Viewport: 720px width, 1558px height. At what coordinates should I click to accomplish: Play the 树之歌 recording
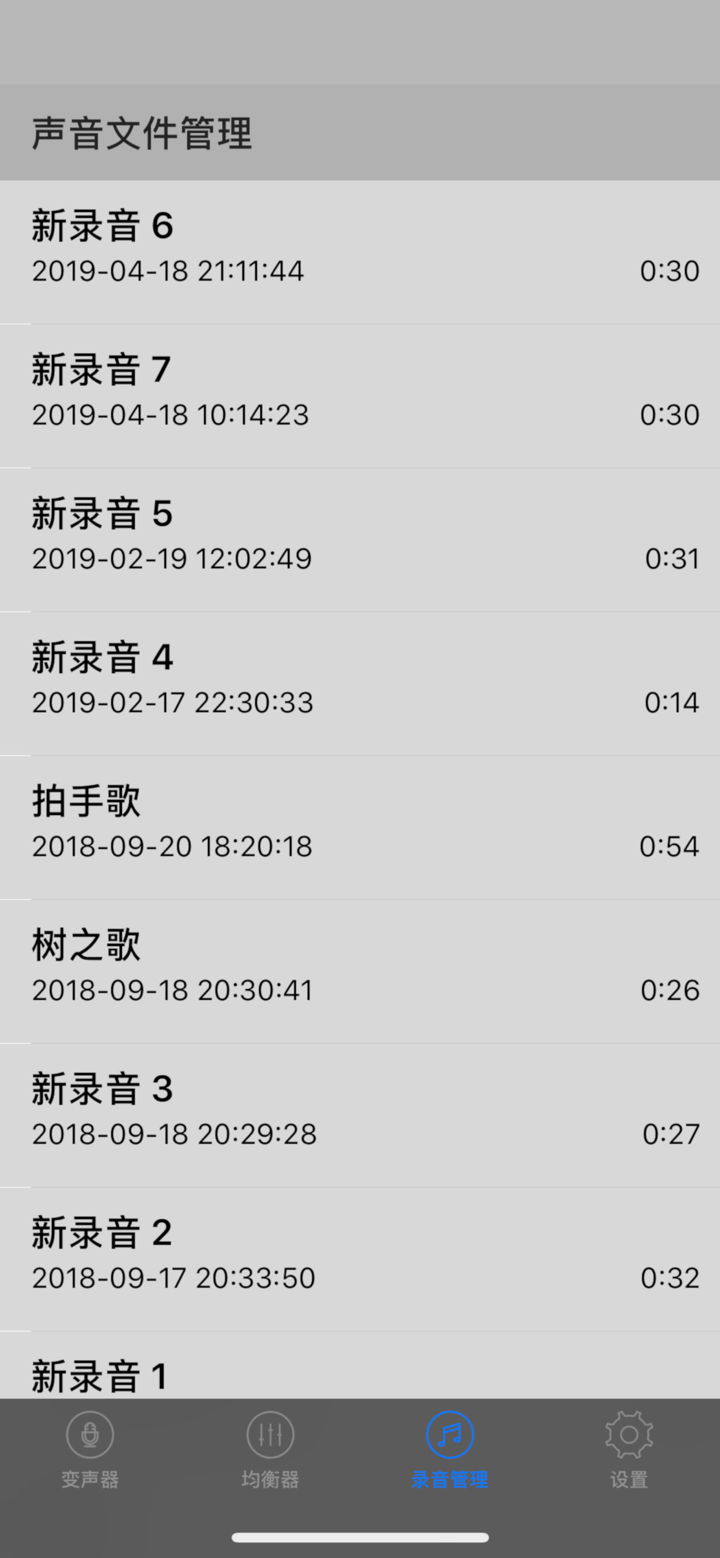(360, 965)
